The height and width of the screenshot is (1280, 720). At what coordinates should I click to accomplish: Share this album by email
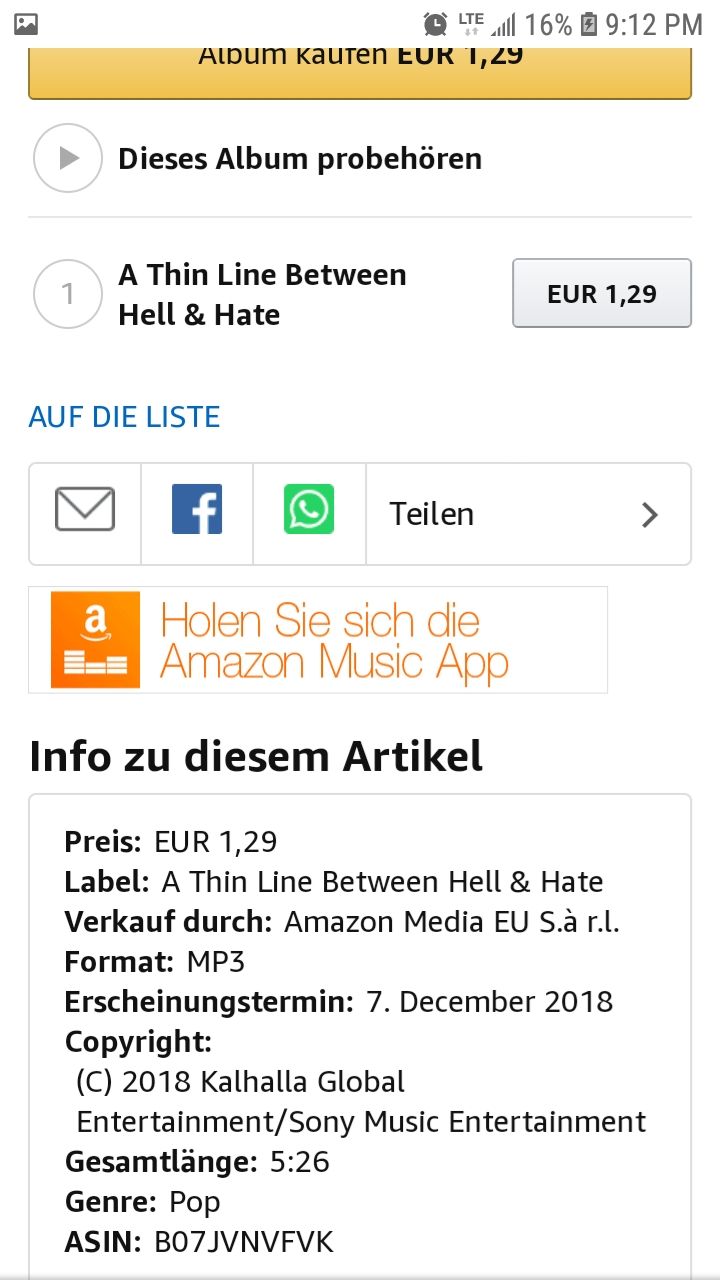(85, 514)
